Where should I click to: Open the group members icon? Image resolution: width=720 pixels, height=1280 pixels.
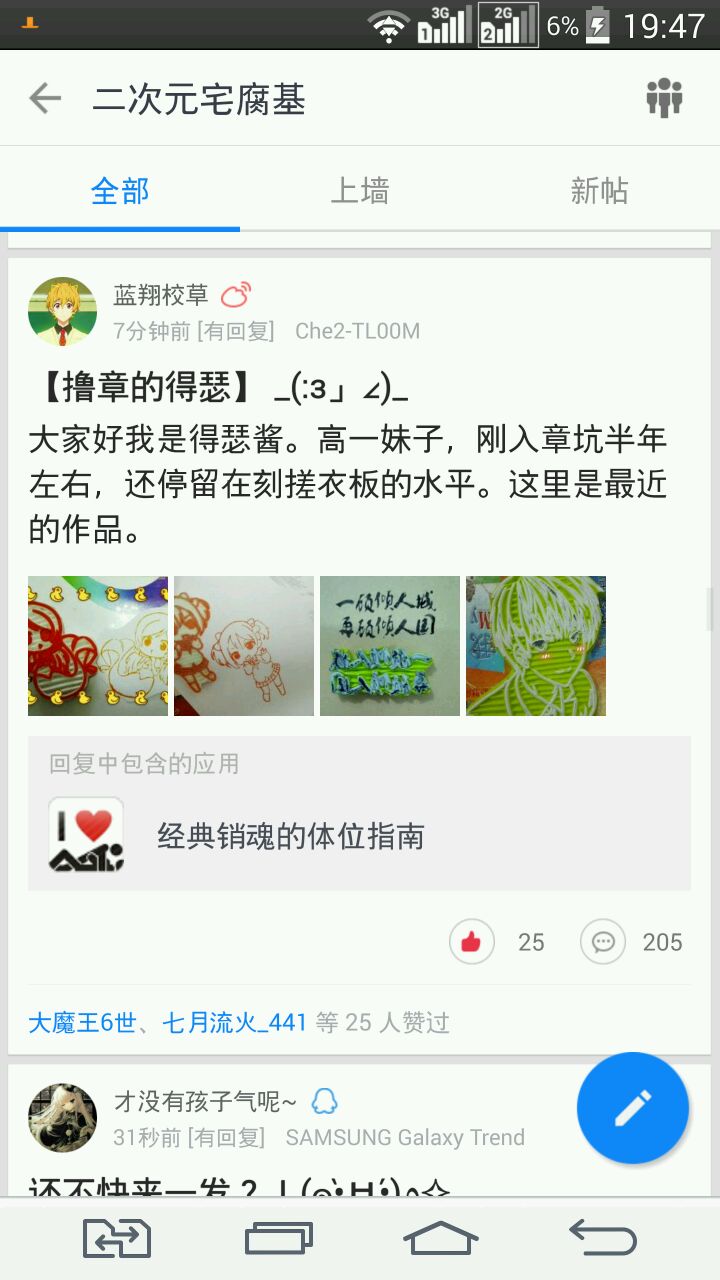pos(664,98)
